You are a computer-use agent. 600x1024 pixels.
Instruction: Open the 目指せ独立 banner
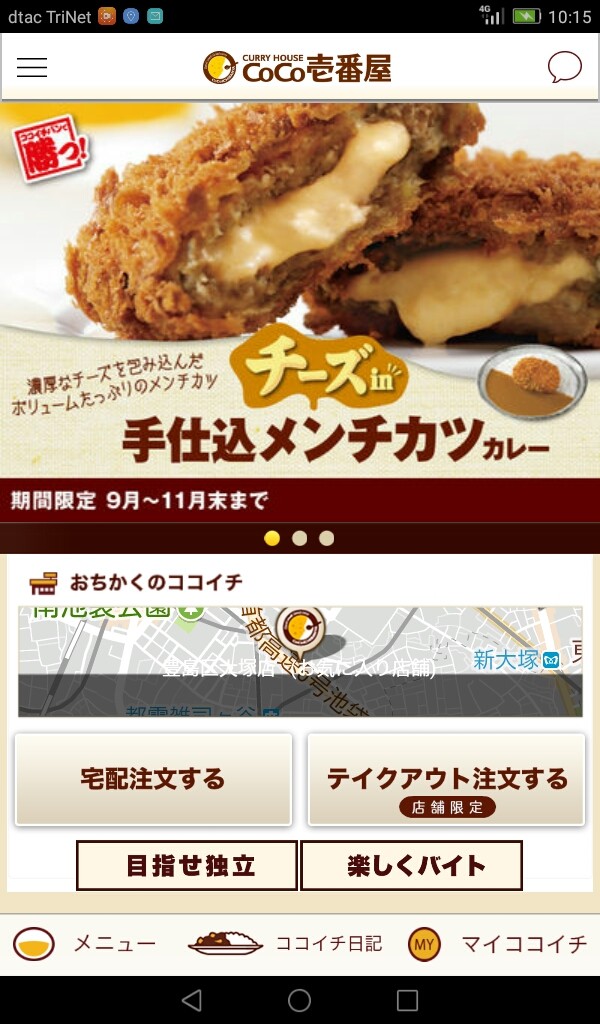(x=187, y=865)
